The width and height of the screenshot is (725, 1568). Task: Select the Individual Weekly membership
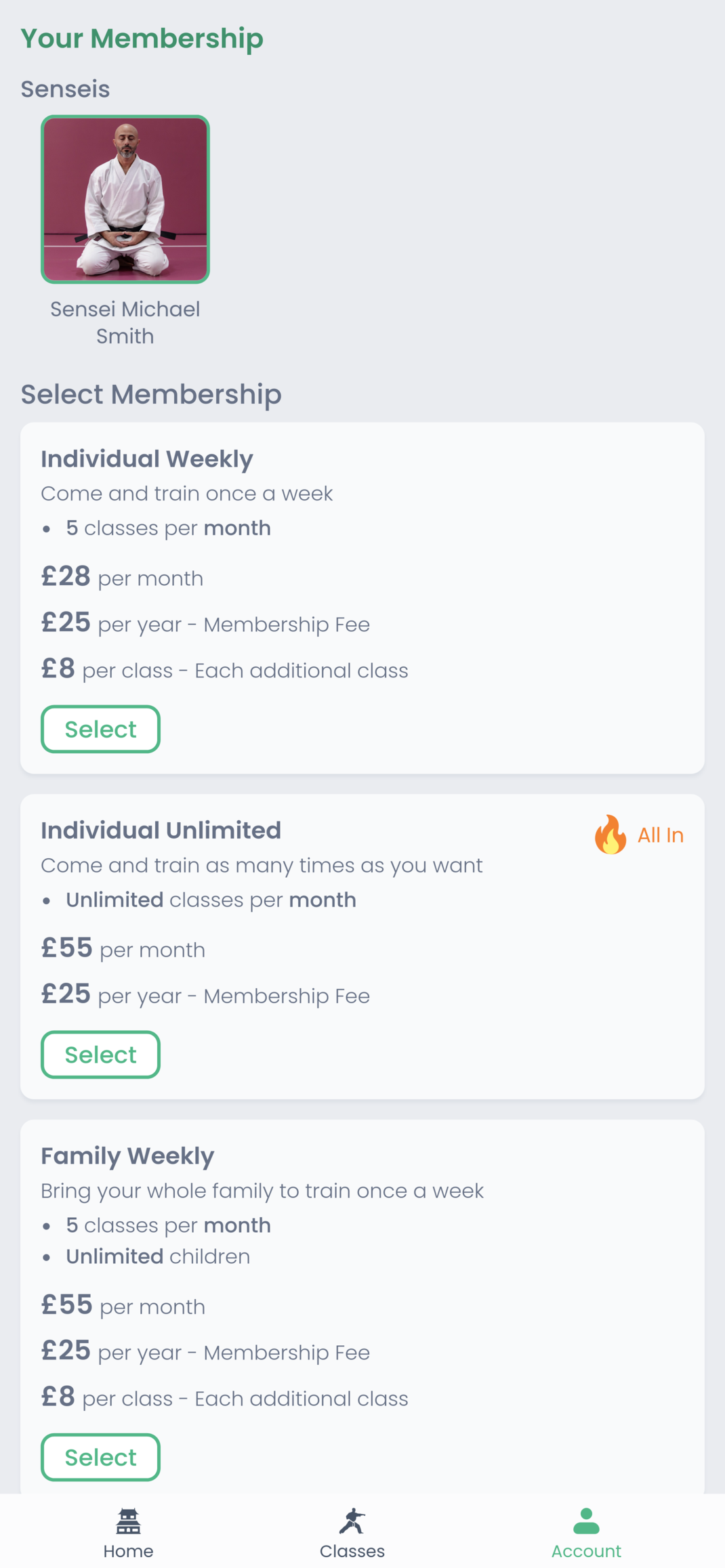tap(100, 729)
